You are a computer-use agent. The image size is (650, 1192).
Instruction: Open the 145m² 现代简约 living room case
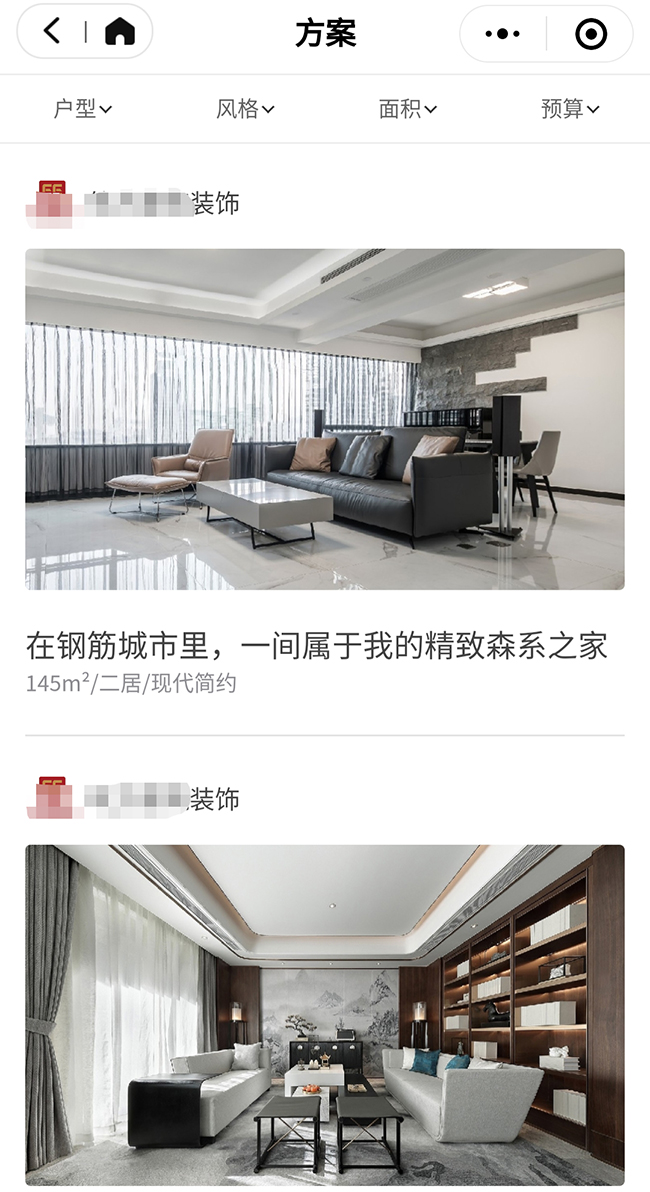pyautogui.click(x=325, y=419)
